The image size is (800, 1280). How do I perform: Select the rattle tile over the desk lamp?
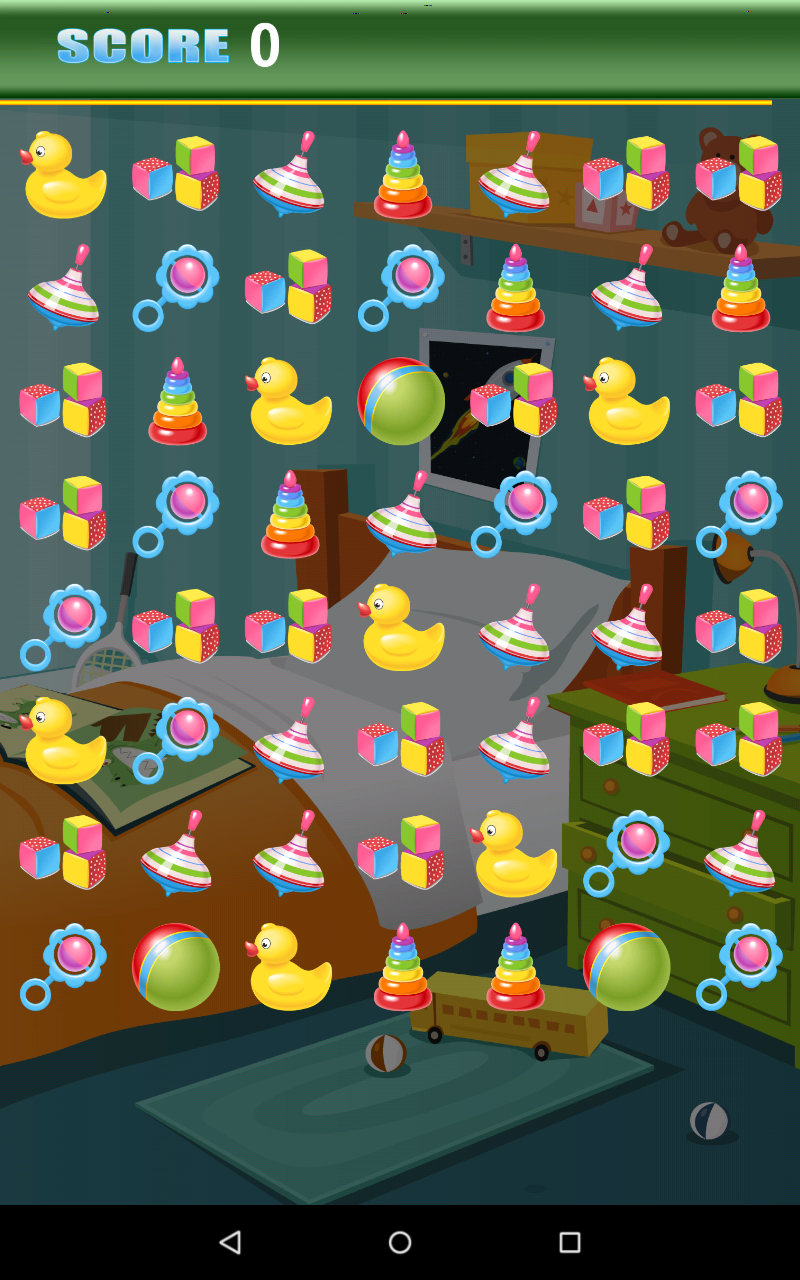[740, 513]
